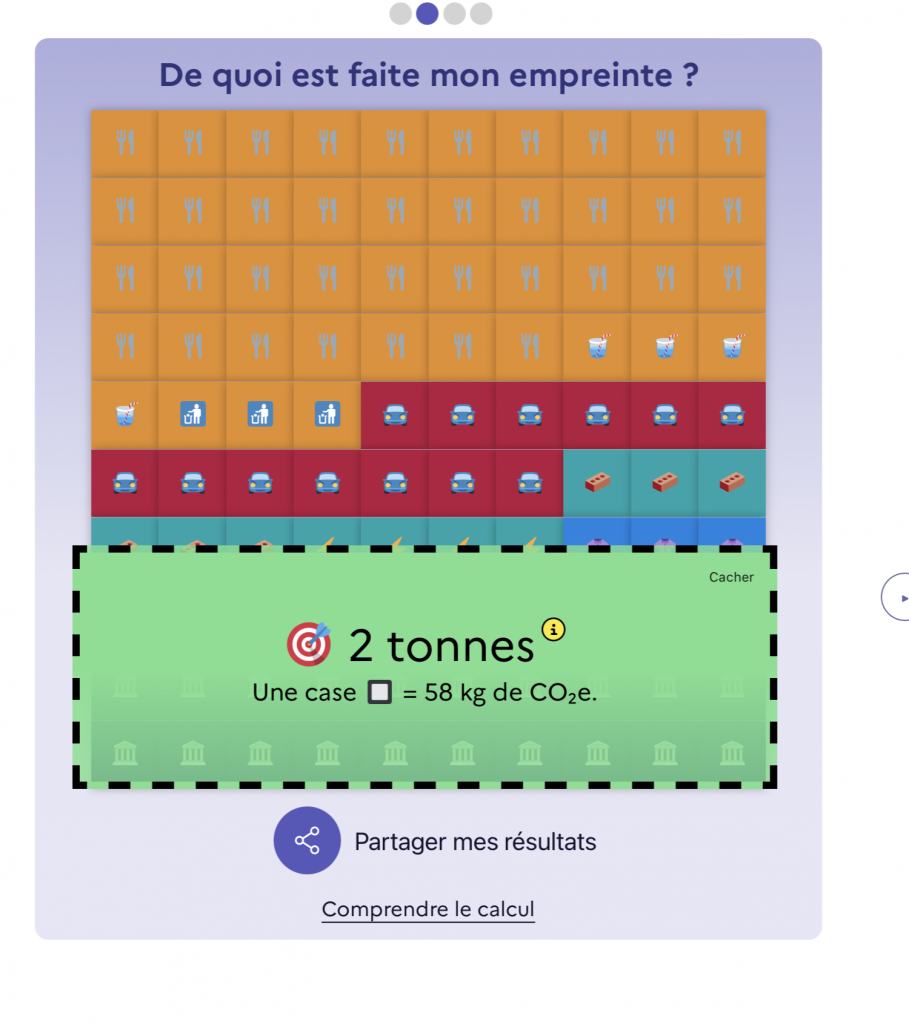Go to the next slide arrow

(x=899, y=598)
